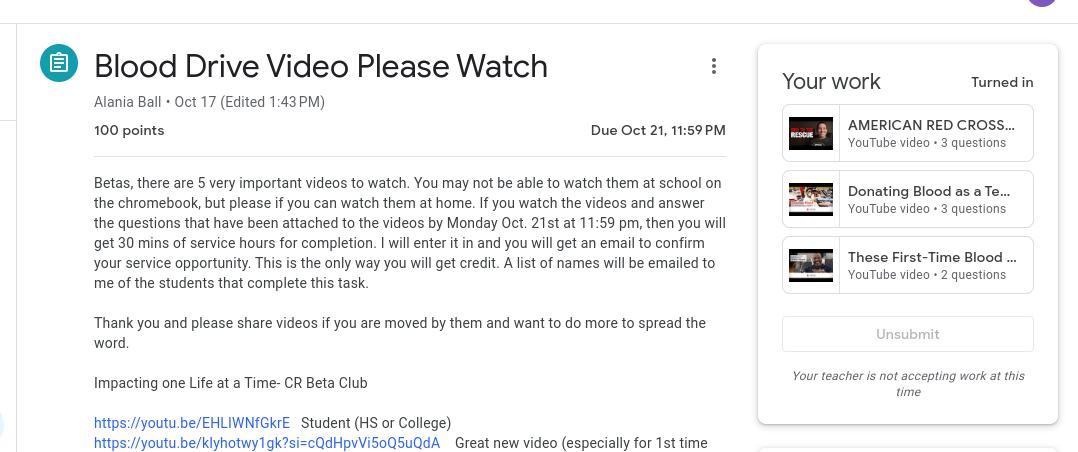Open the youtu.be/EHLlWNfGkrE link

192,423
